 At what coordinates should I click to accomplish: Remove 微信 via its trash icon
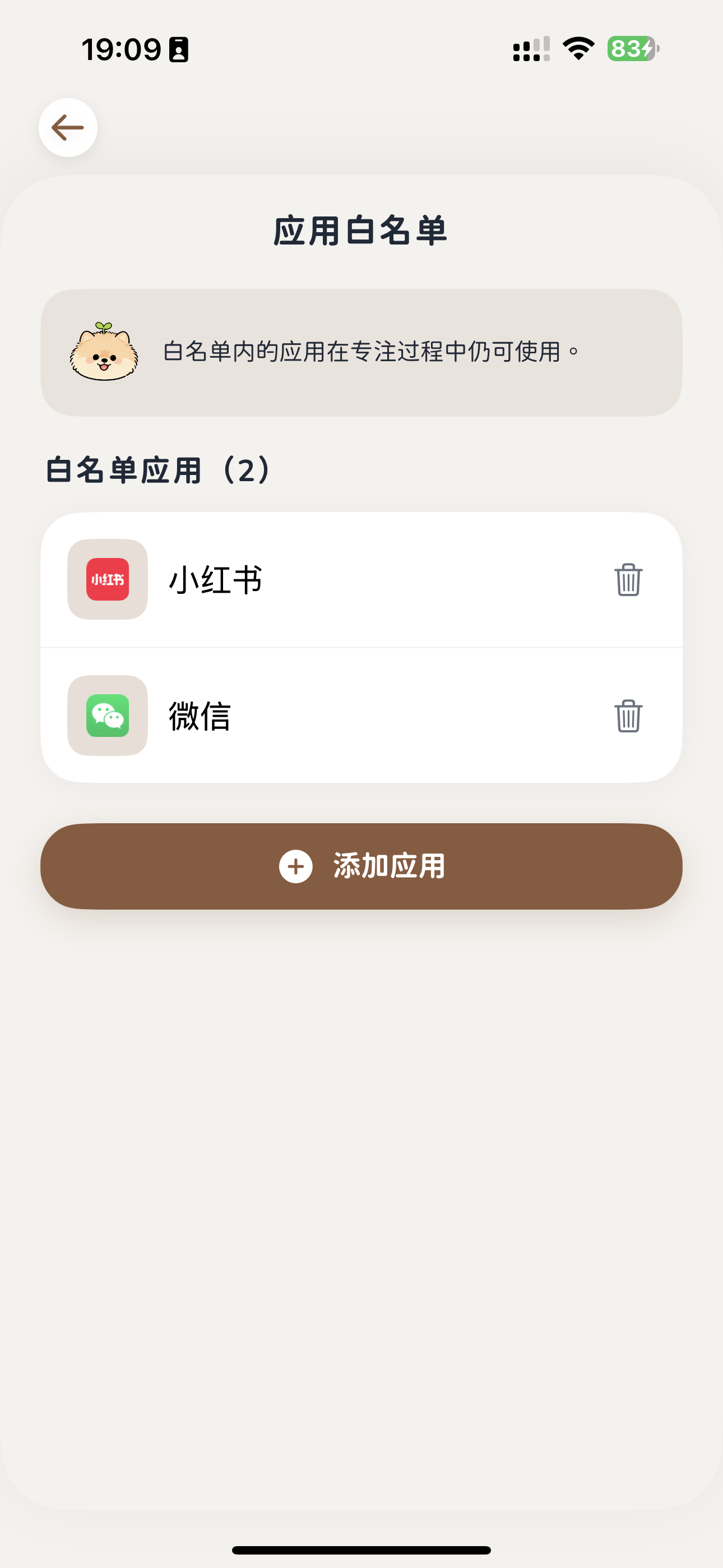(x=628, y=716)
